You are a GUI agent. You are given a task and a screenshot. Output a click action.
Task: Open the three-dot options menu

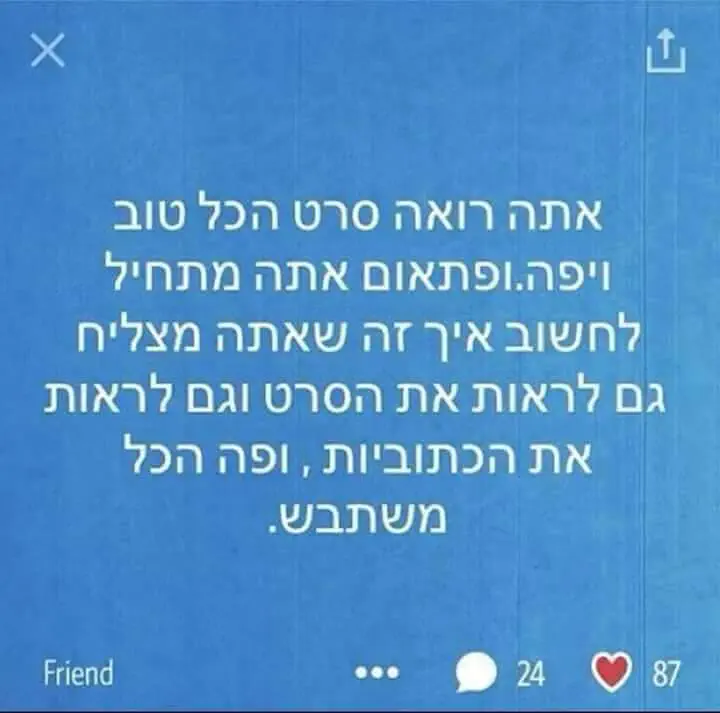[x=379, y=673]
